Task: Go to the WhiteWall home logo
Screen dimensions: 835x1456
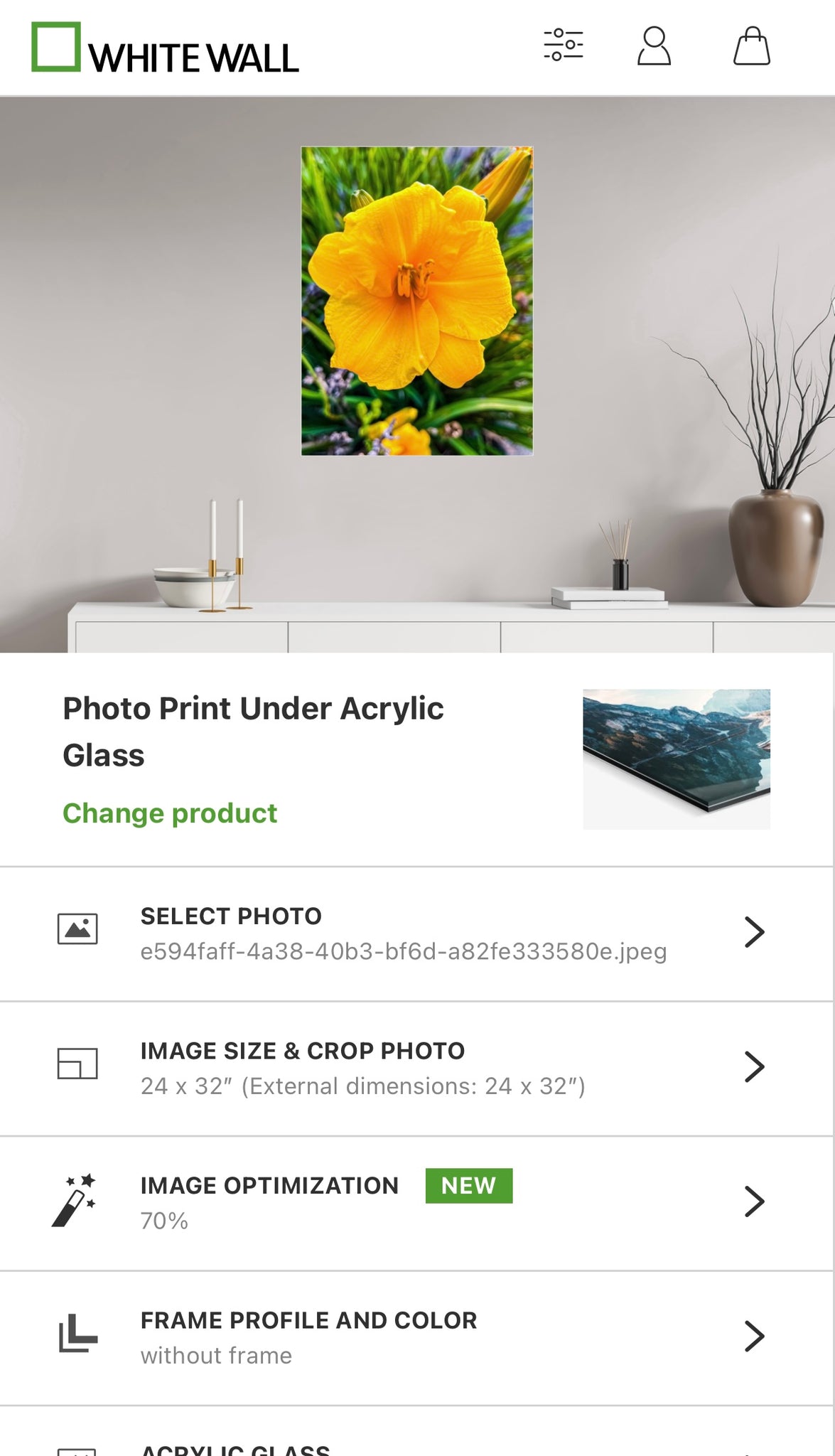Action: (165, 48)
